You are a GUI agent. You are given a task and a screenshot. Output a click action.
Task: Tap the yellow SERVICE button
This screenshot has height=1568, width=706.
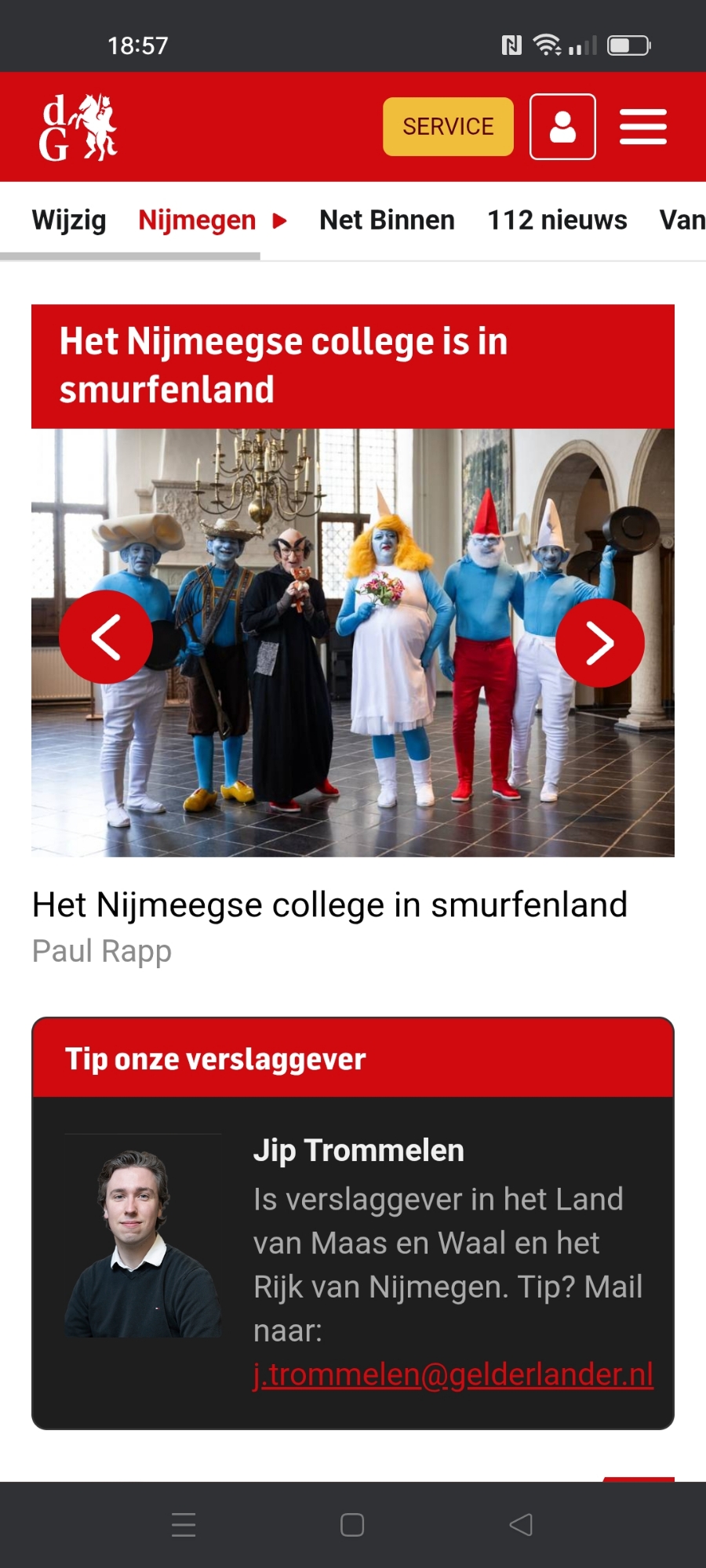[x=448, y=126]
